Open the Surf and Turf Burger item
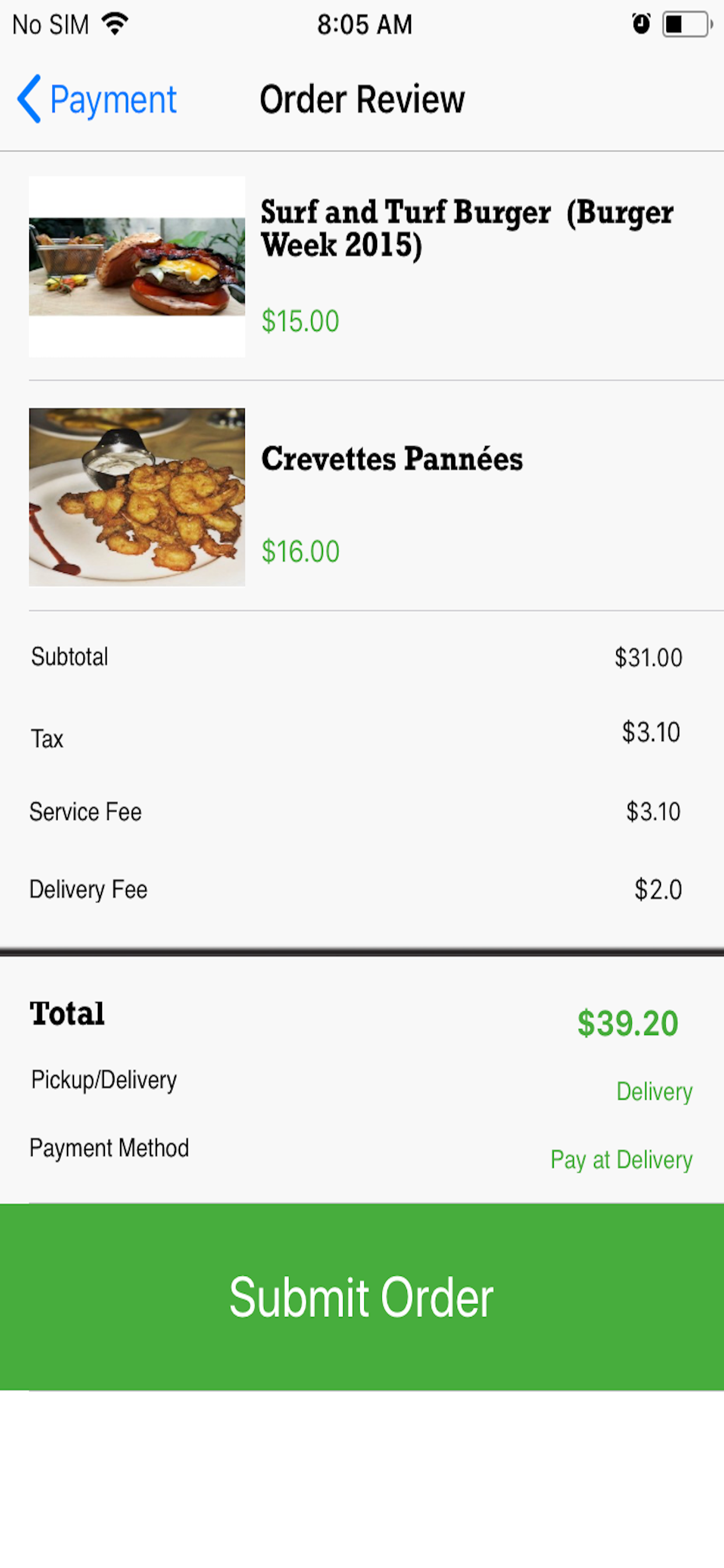 tap(466, 229)
